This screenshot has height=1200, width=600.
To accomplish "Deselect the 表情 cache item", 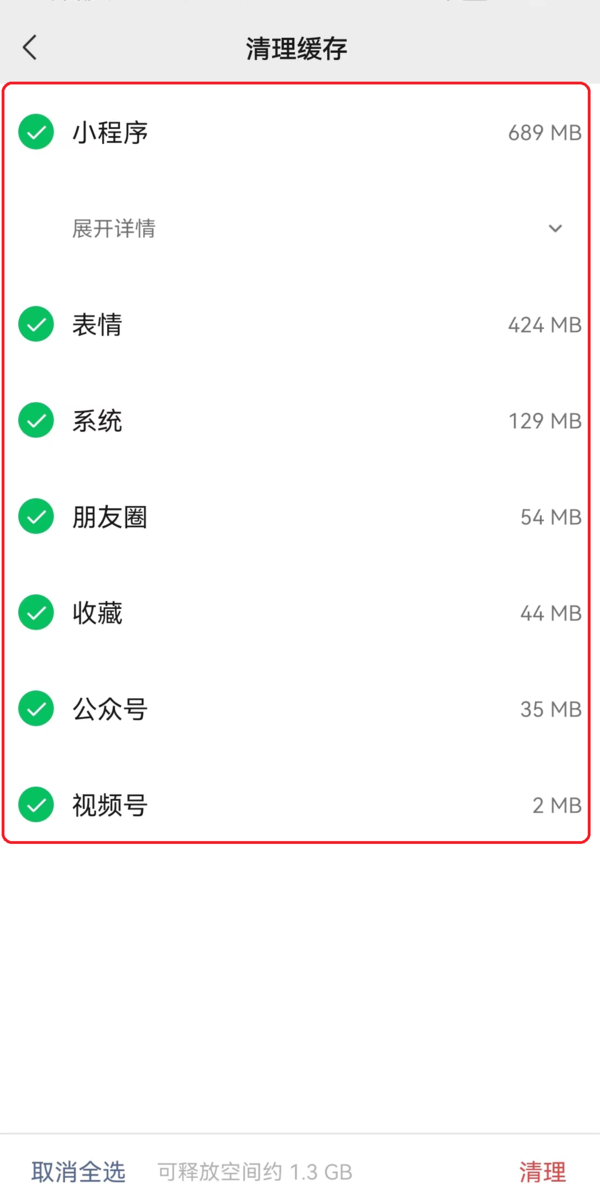I will tap(36, 325).
